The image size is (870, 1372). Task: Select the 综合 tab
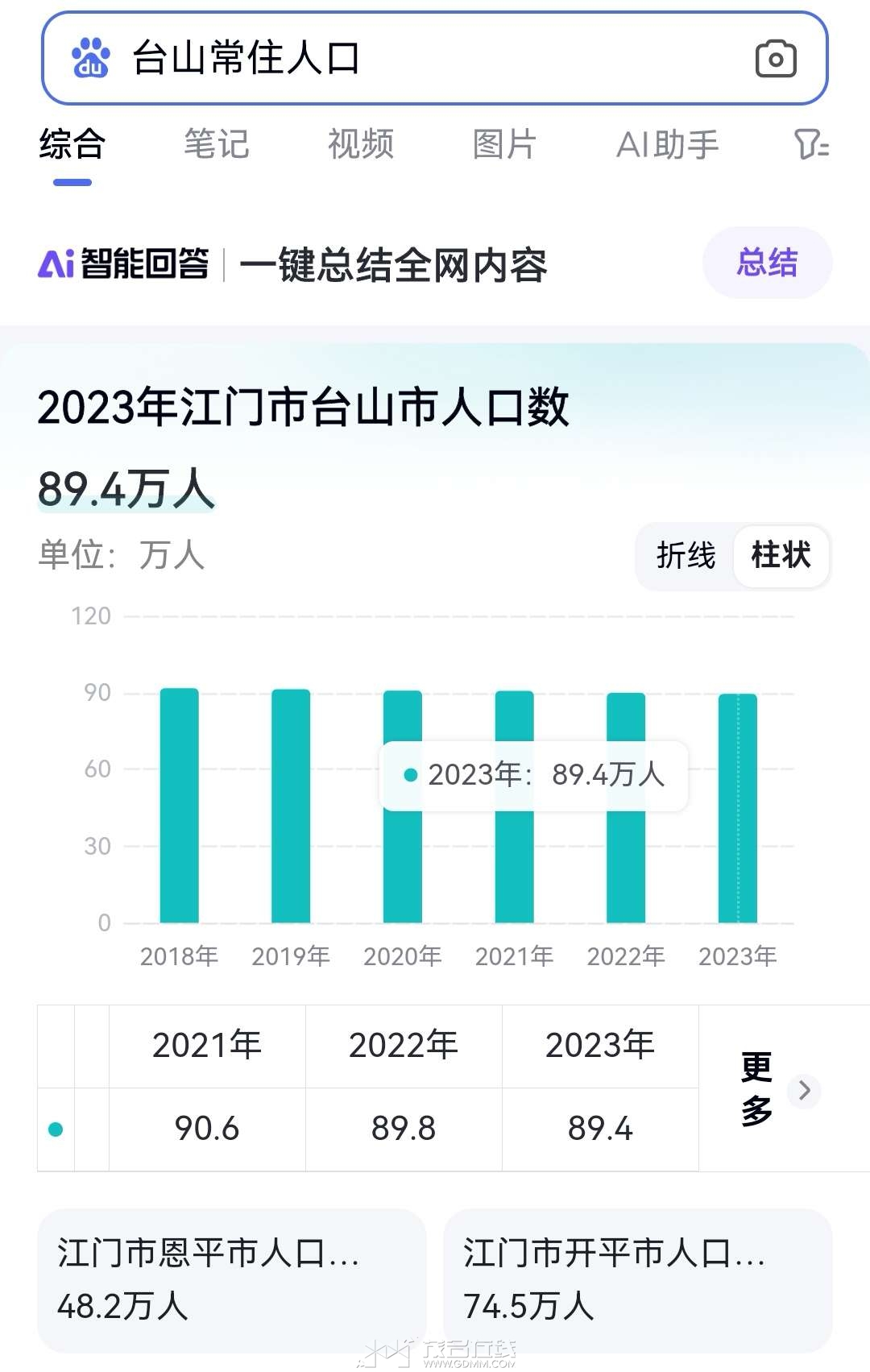point(72,145)
